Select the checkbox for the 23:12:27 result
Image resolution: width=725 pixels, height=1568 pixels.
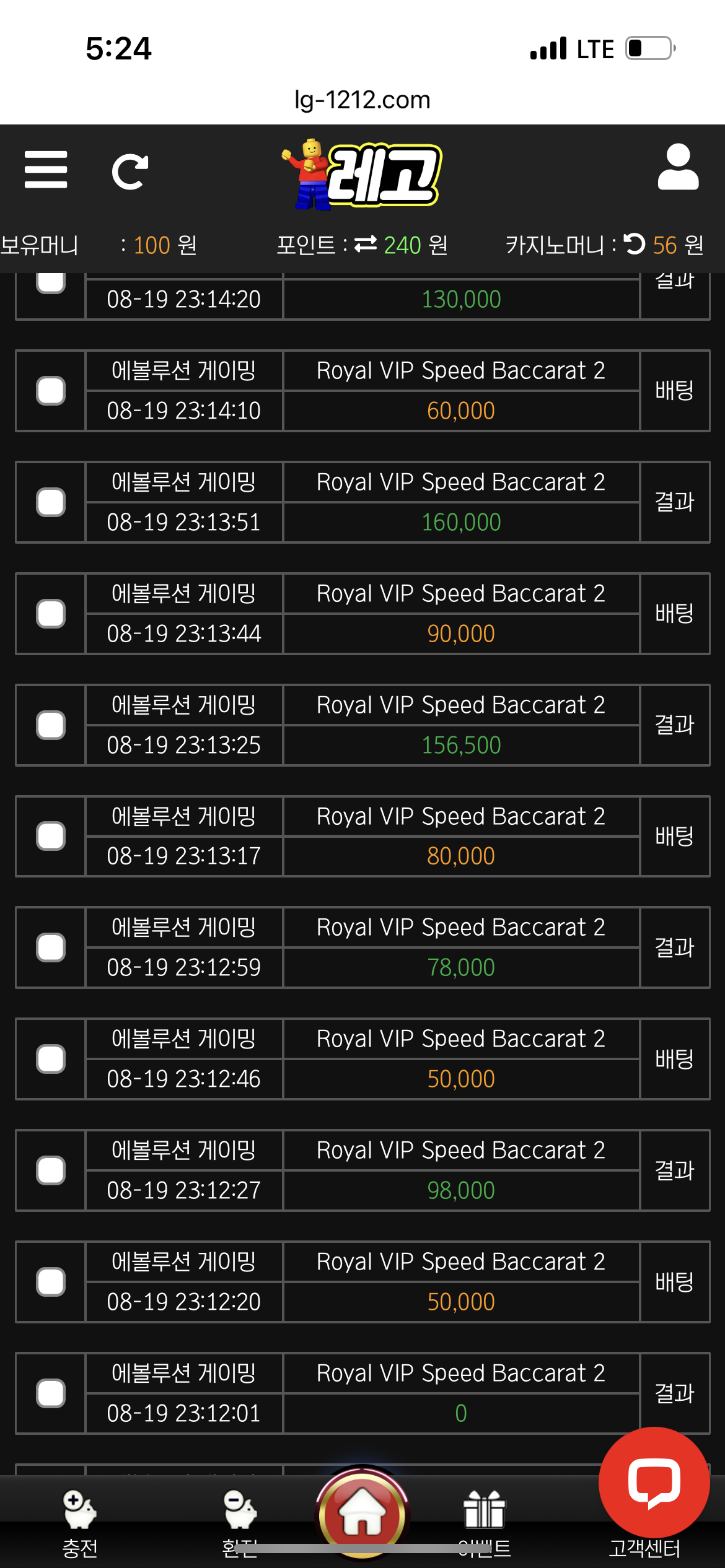point(51,1170)
